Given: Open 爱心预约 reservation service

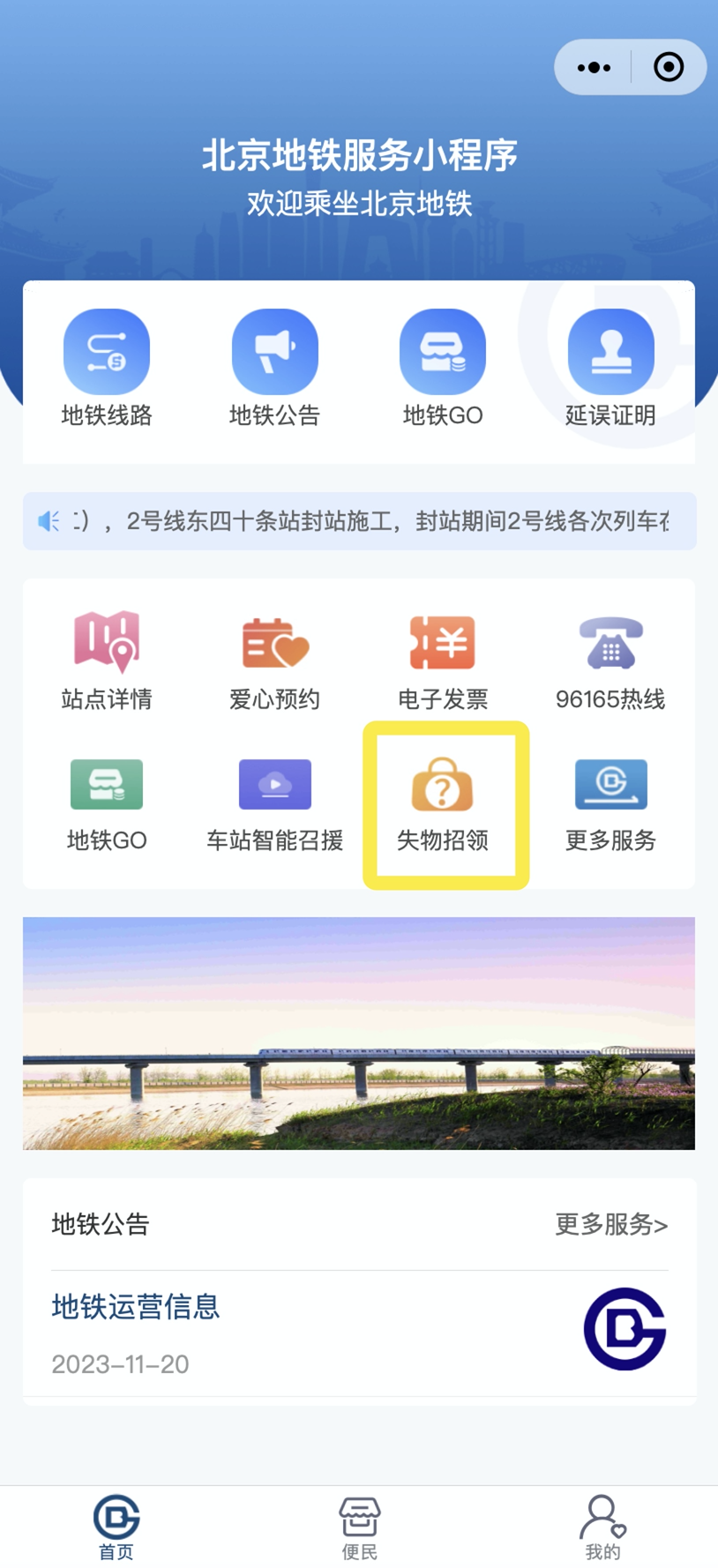Looking at the screenshot, I should point(274,660).
